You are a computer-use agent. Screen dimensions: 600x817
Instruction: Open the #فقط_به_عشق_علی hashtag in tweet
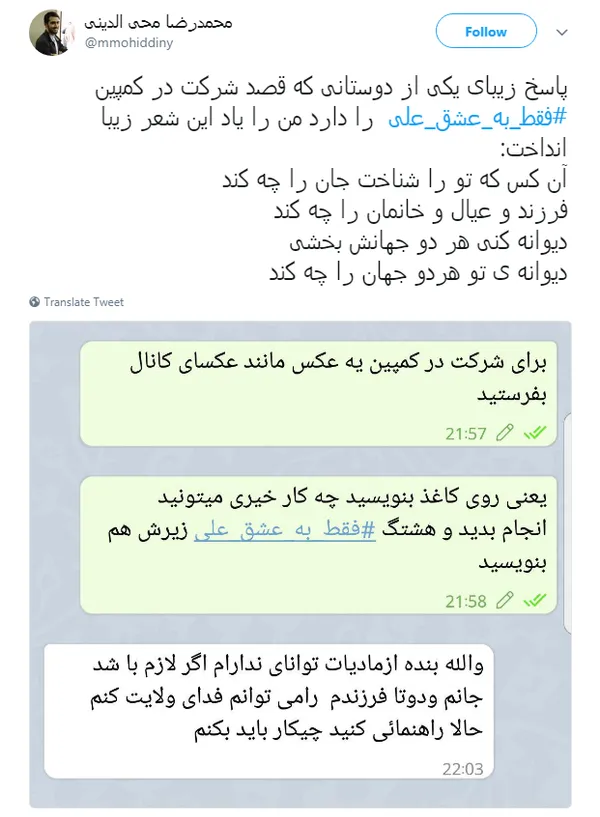coord(477,119)
